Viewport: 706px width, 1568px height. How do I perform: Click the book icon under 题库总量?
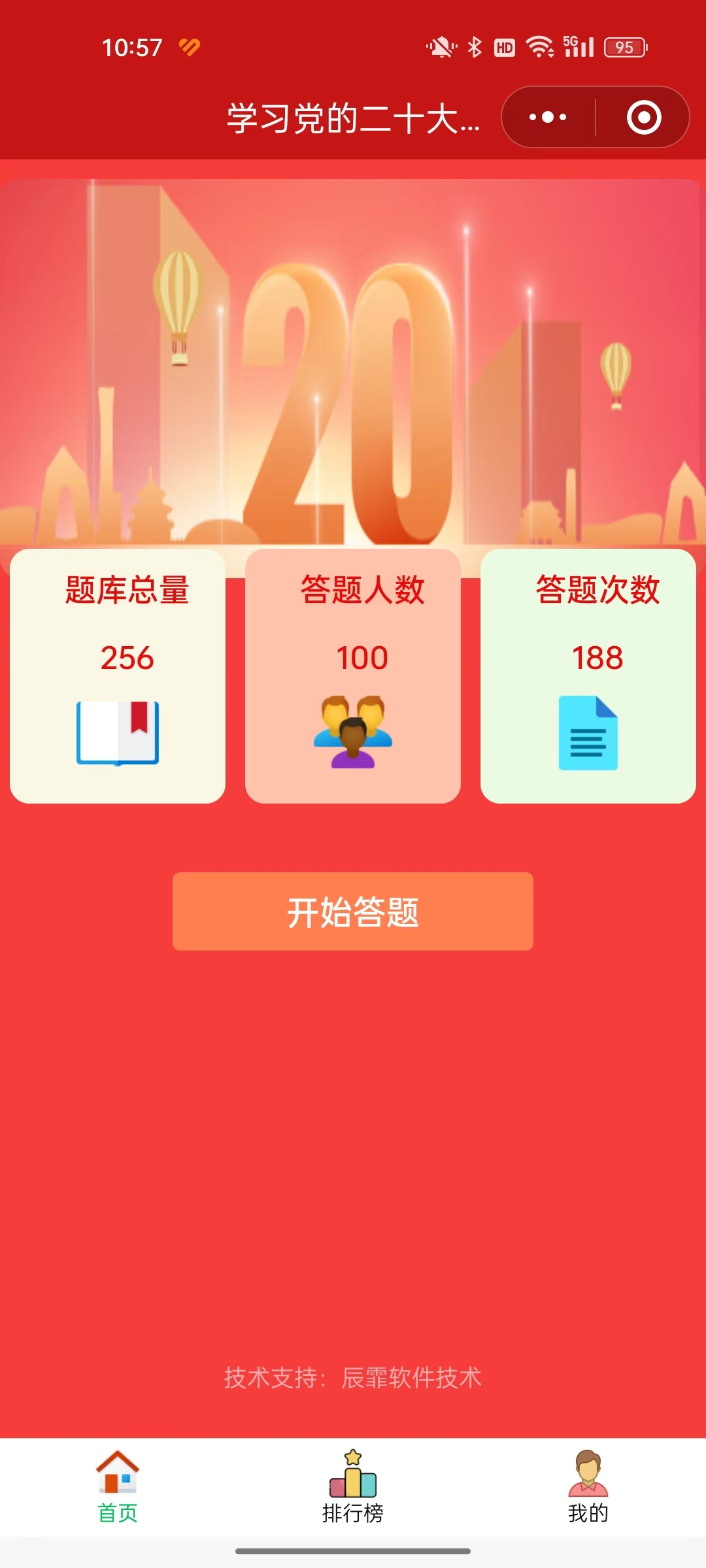tap(117, 732)
